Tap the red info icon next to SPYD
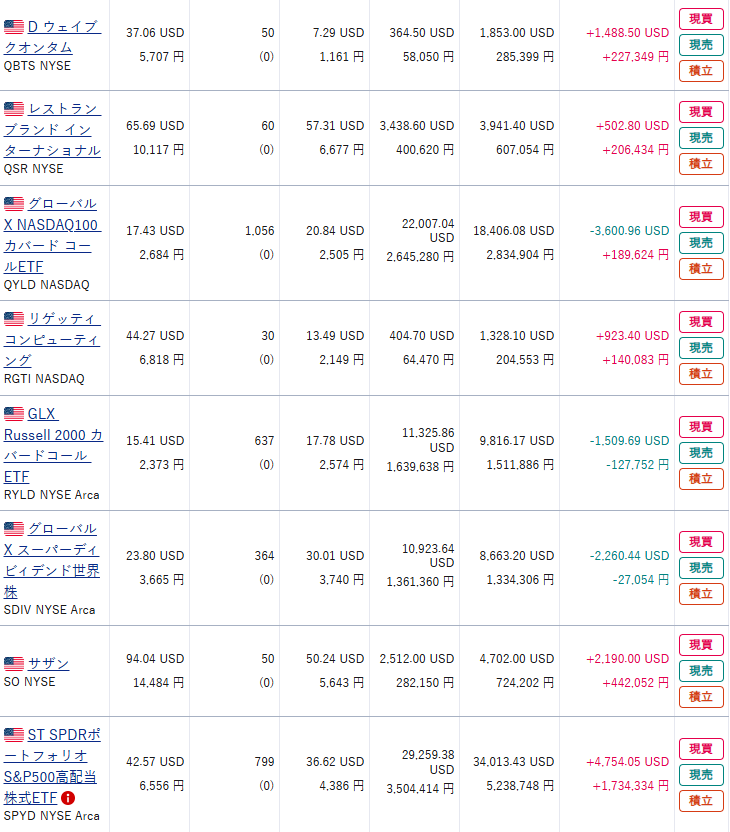The image size is (730, 832). coord(68,798)
